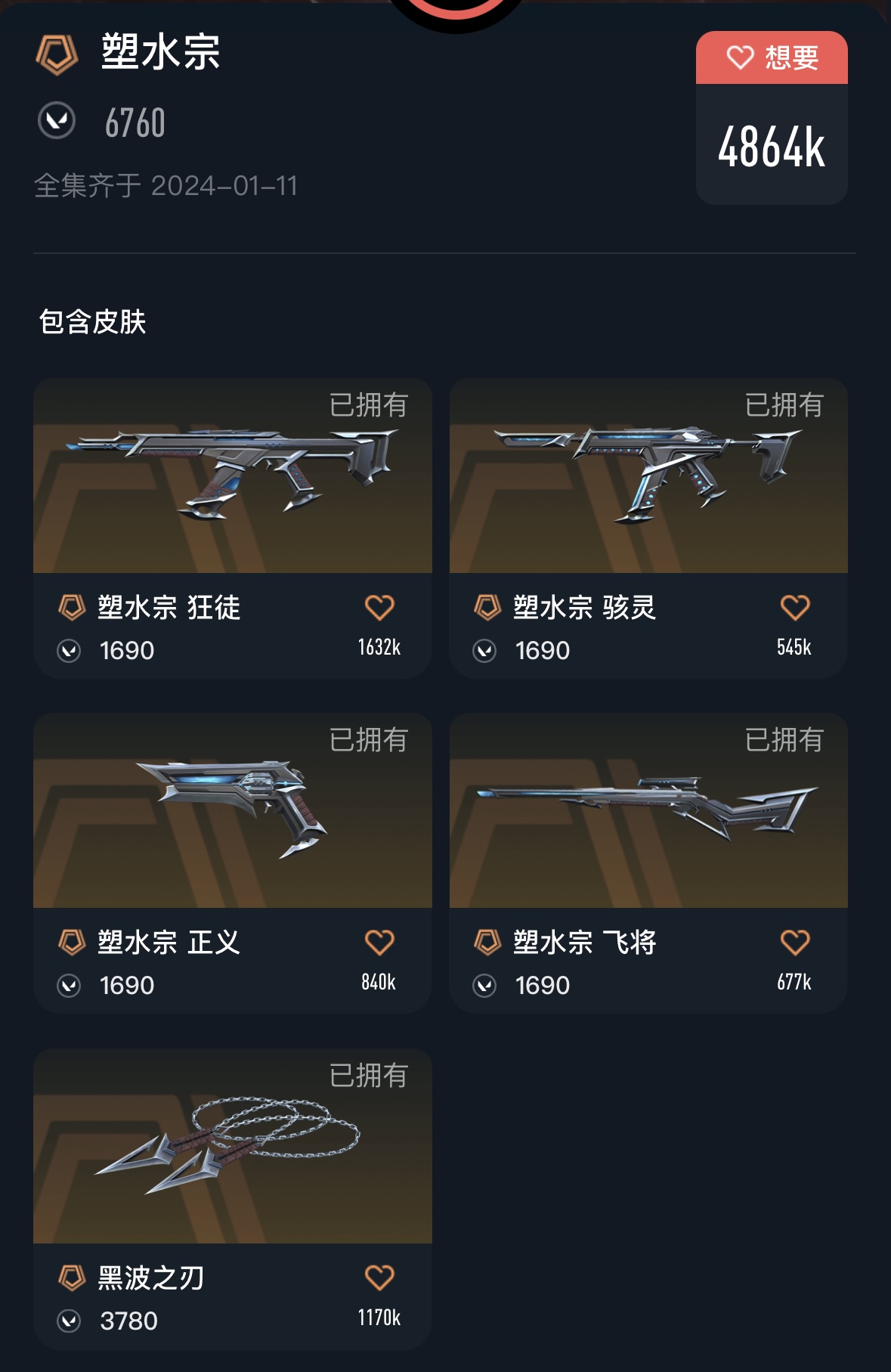Open the 塑水宗 正义 skin card

232,811
